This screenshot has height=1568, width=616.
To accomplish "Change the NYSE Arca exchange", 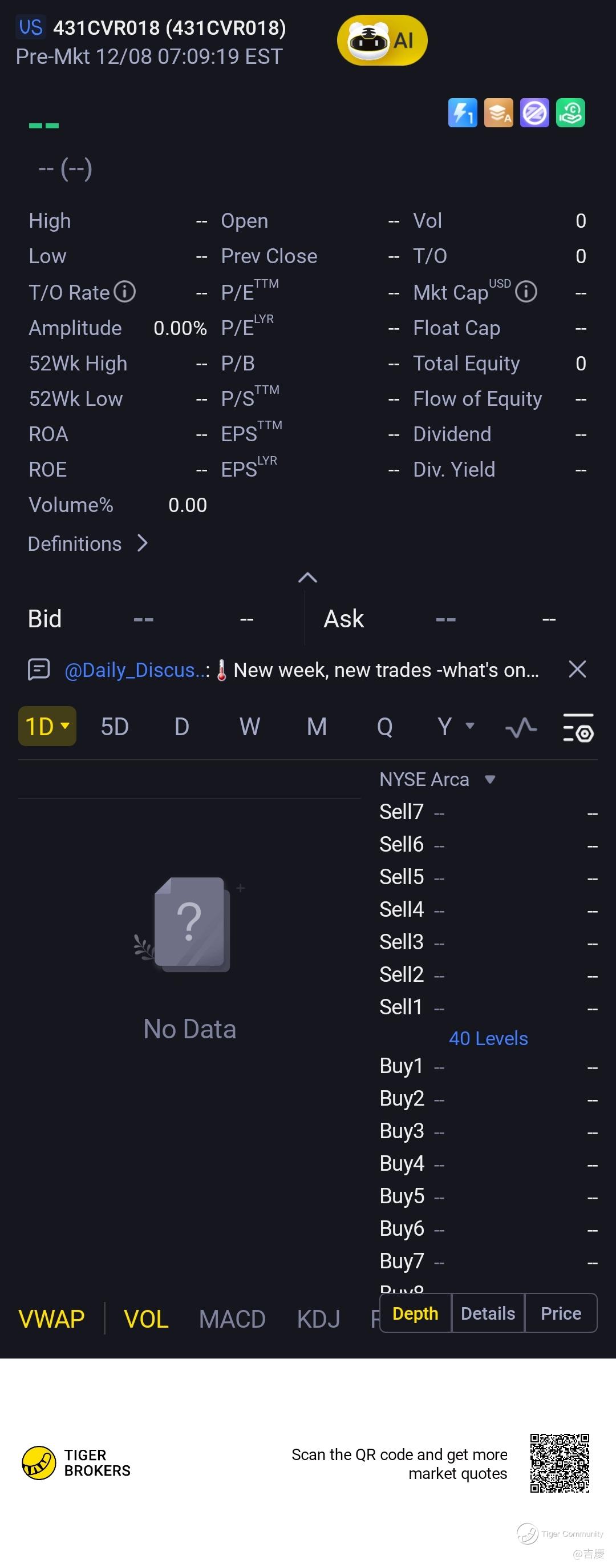I will tap(437, 780).
